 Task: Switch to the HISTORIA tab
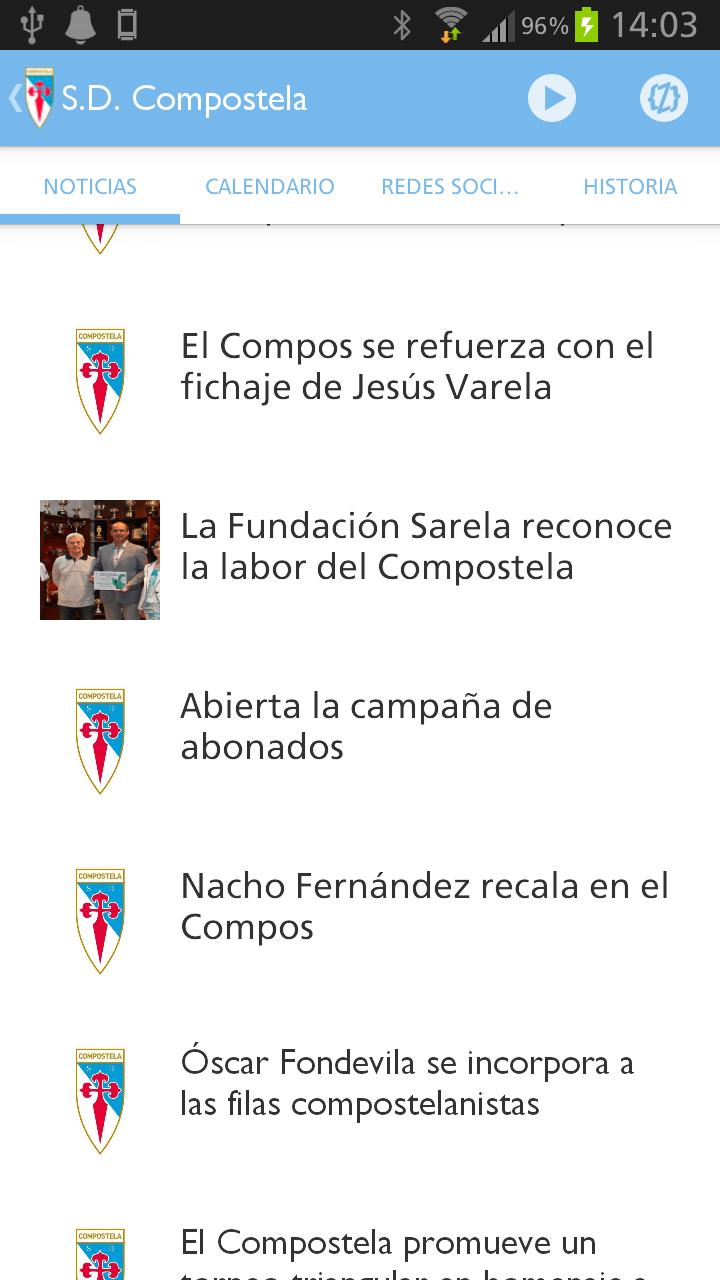pyautogui.click(x=630, y=186)
